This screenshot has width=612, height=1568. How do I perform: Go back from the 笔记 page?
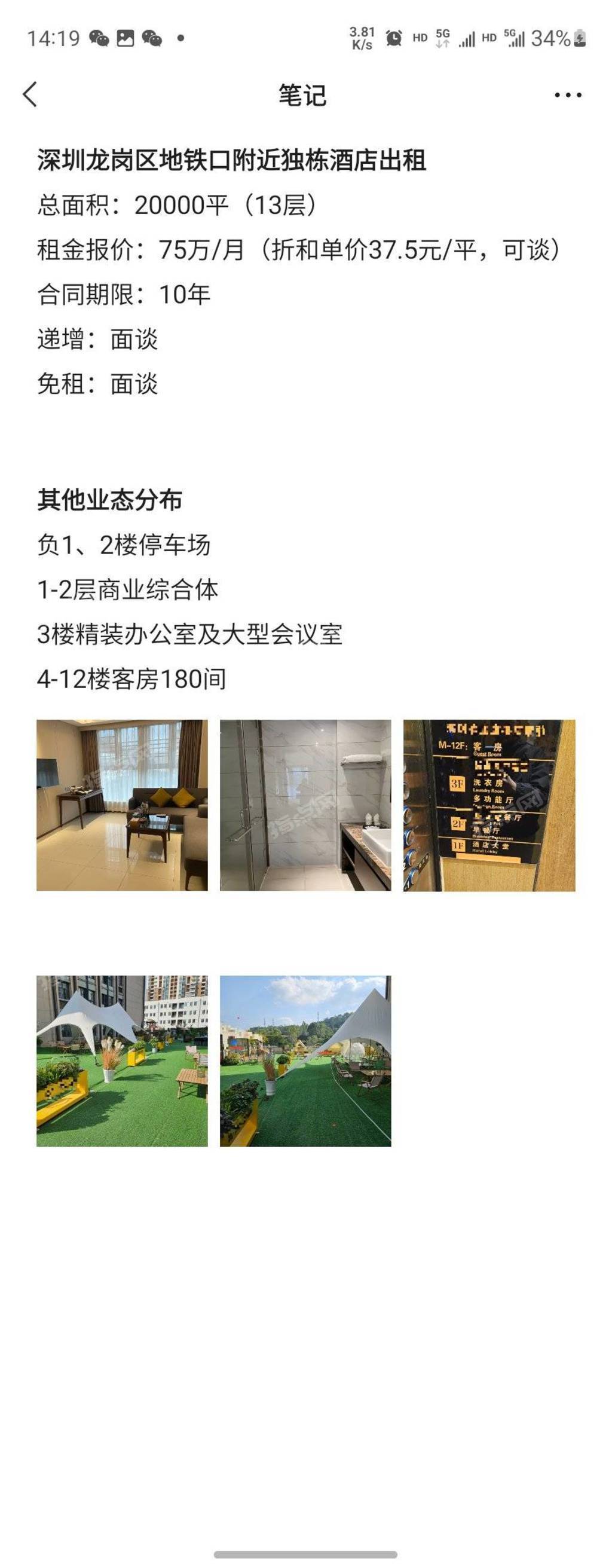30,94
